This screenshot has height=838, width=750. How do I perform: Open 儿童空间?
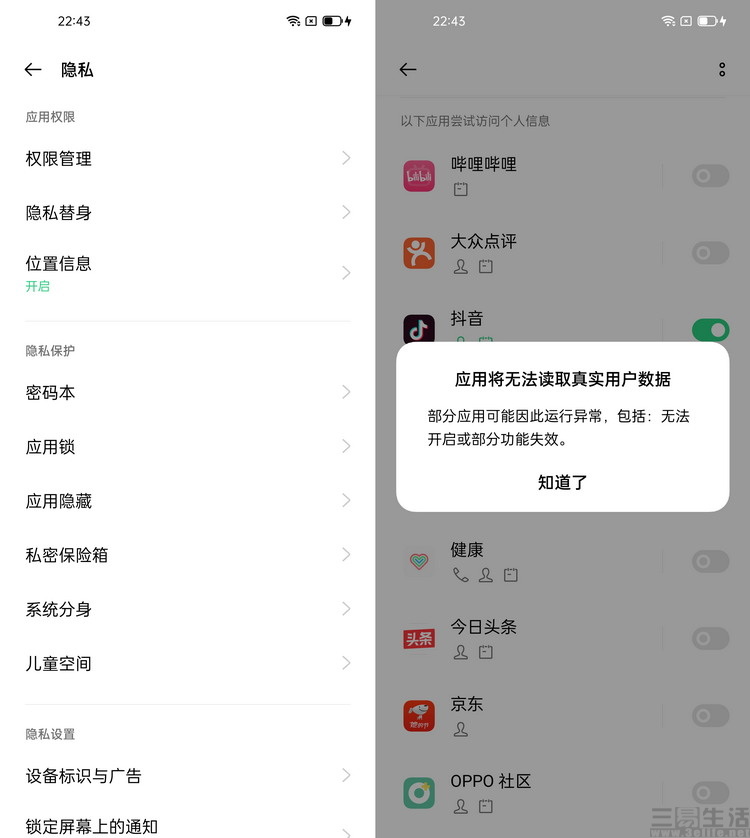187,664
